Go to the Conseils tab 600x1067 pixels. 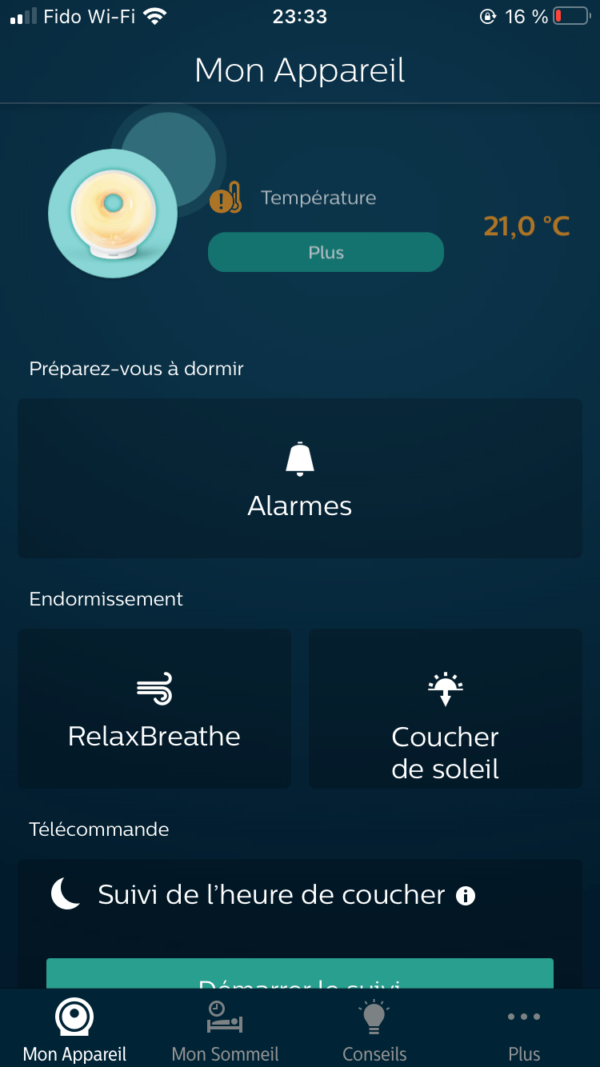374,1030
